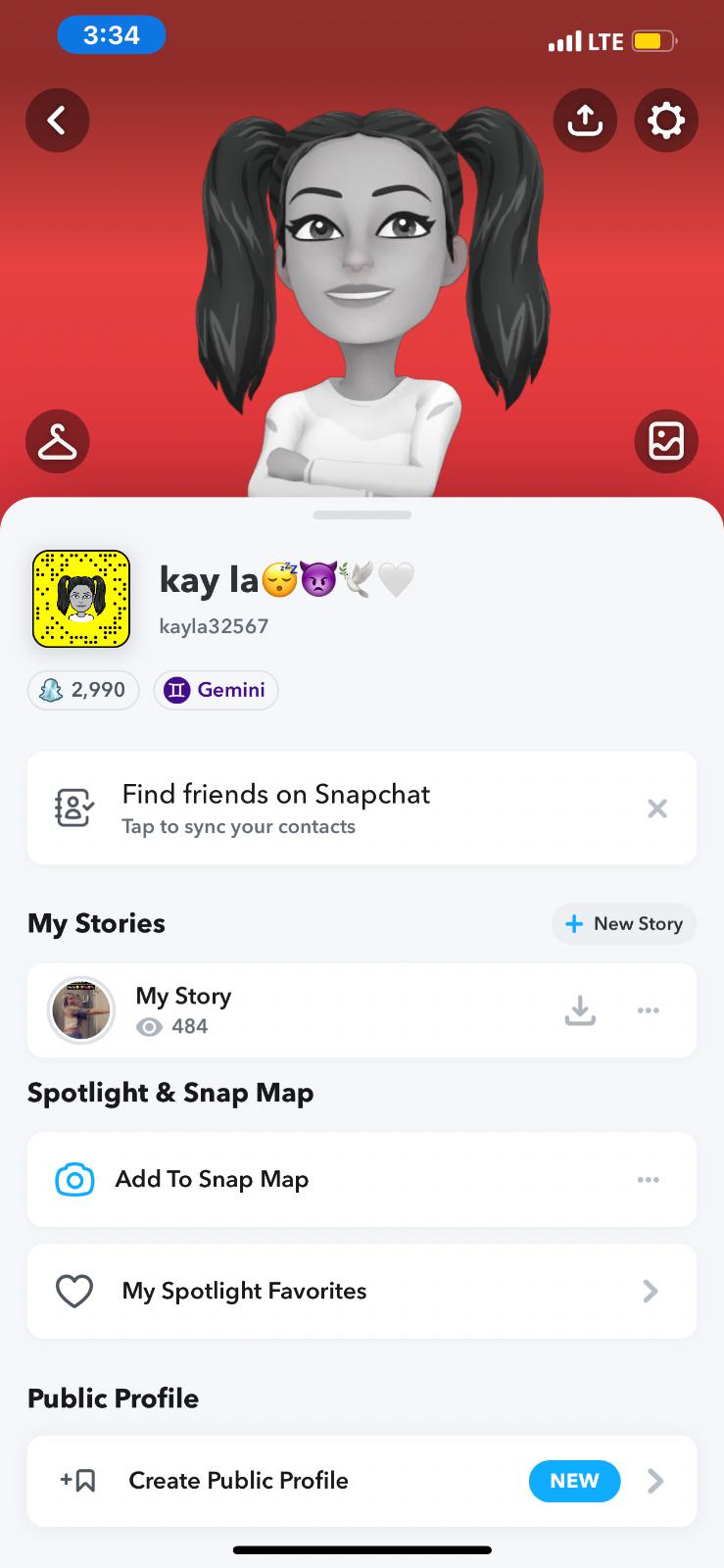This screenshot has height=1568, width=724.
Task: Share the profile with the upload icon
Action: [x=585, y=121]
